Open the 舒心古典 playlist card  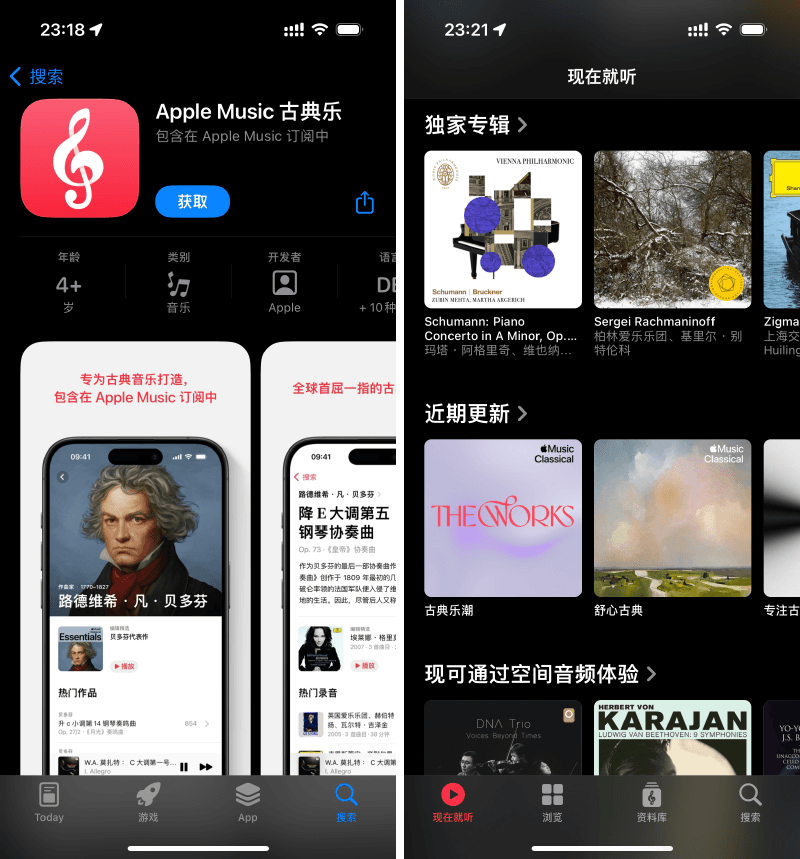click(x=672, y=518)
